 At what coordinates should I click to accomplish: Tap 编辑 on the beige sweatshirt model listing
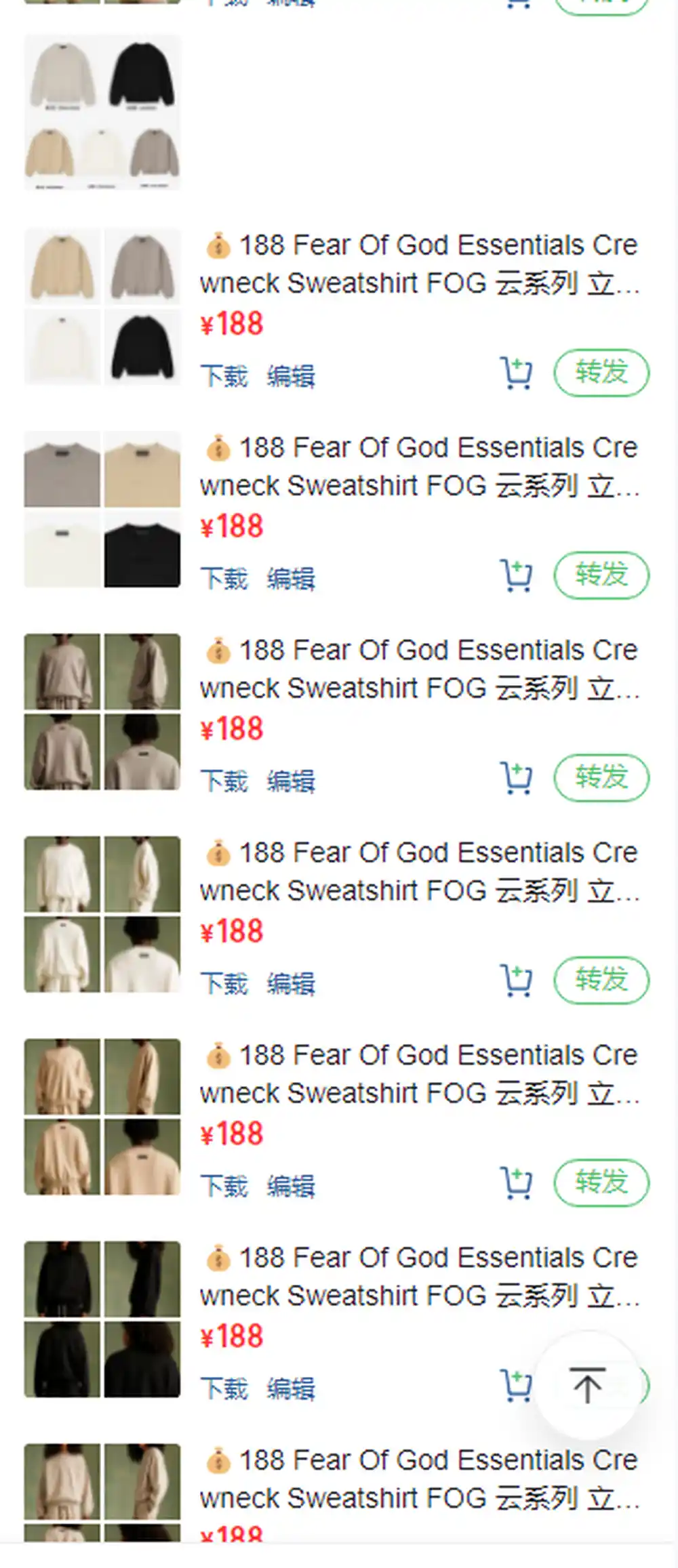(x=291, y=1186)
